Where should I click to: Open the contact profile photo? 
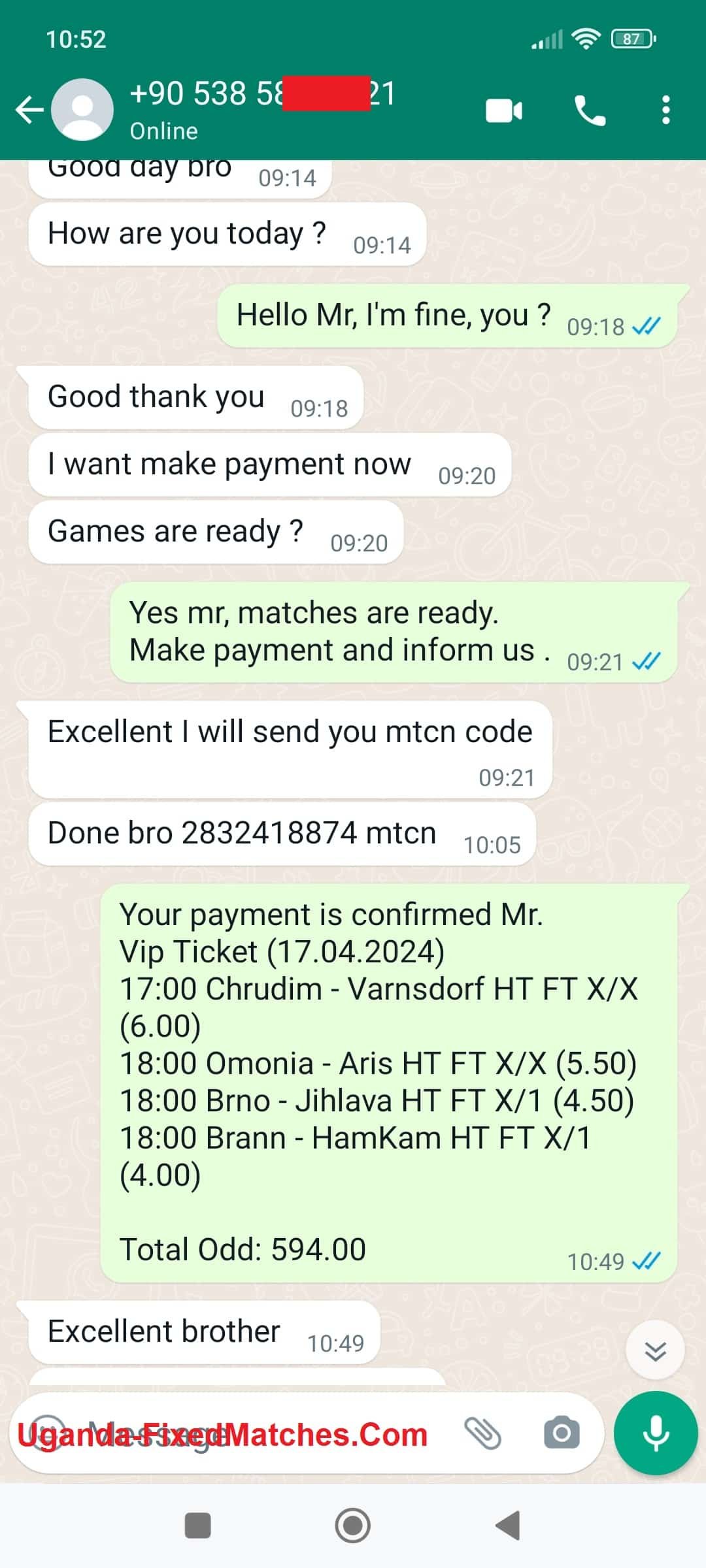coord(82,110)
